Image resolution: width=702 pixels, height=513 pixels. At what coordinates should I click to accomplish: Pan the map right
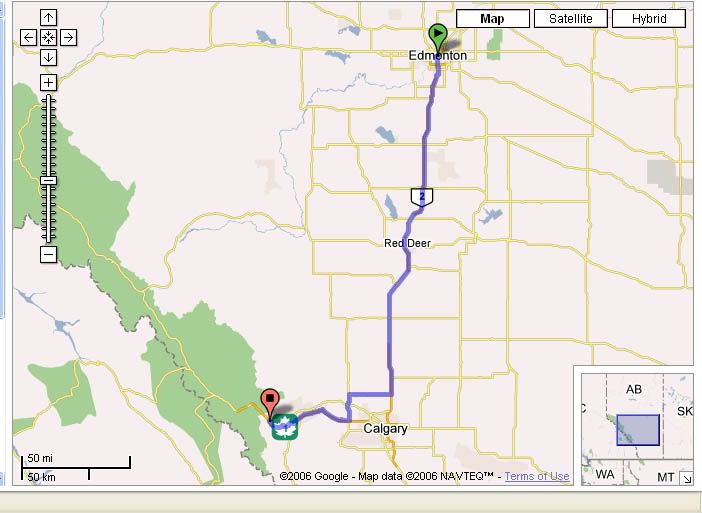[68, 37]
